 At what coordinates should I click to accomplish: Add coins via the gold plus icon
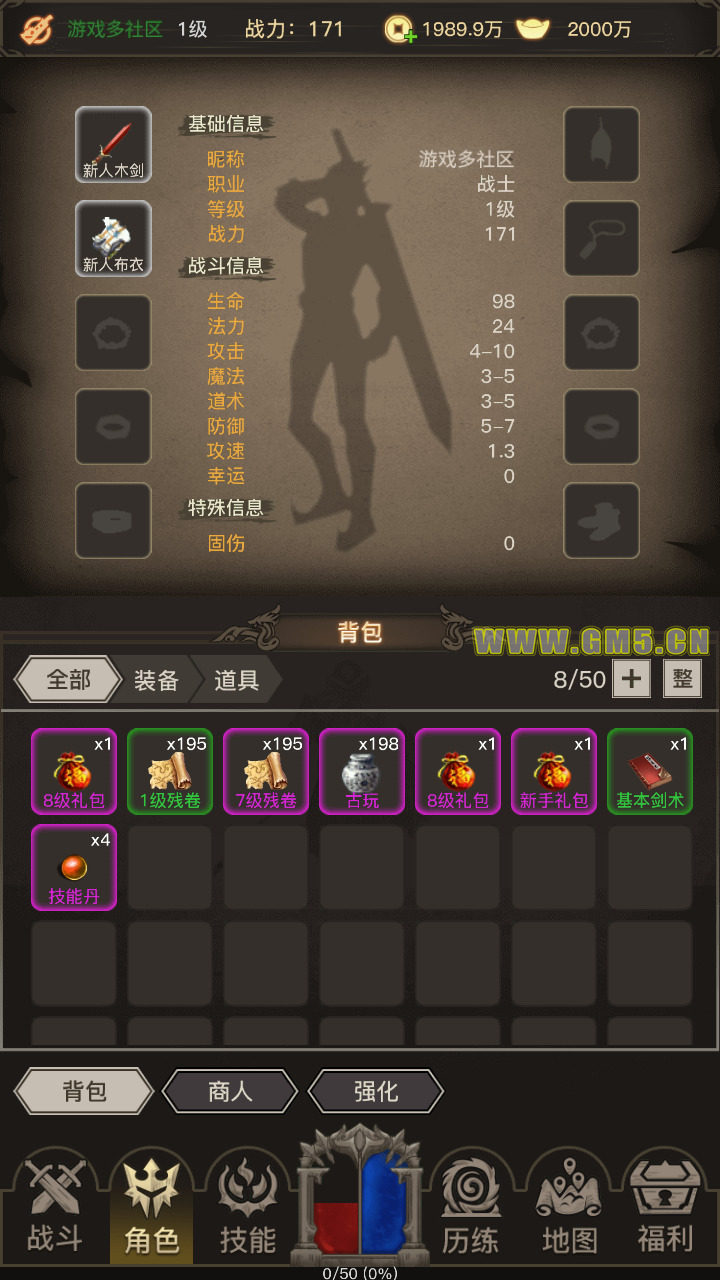(399, 30)
